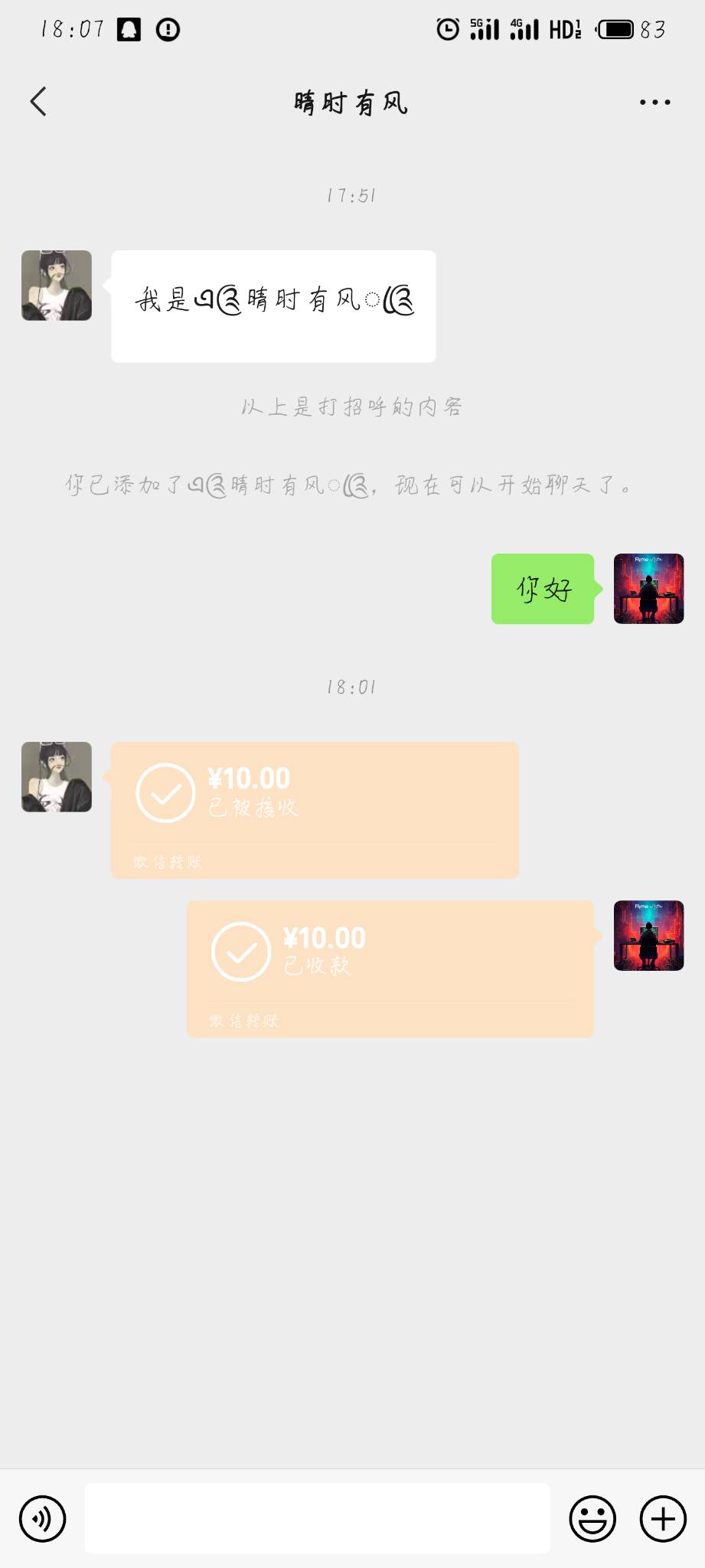
Task: Open the emoji sticker panel
Action: [592, 1518]
